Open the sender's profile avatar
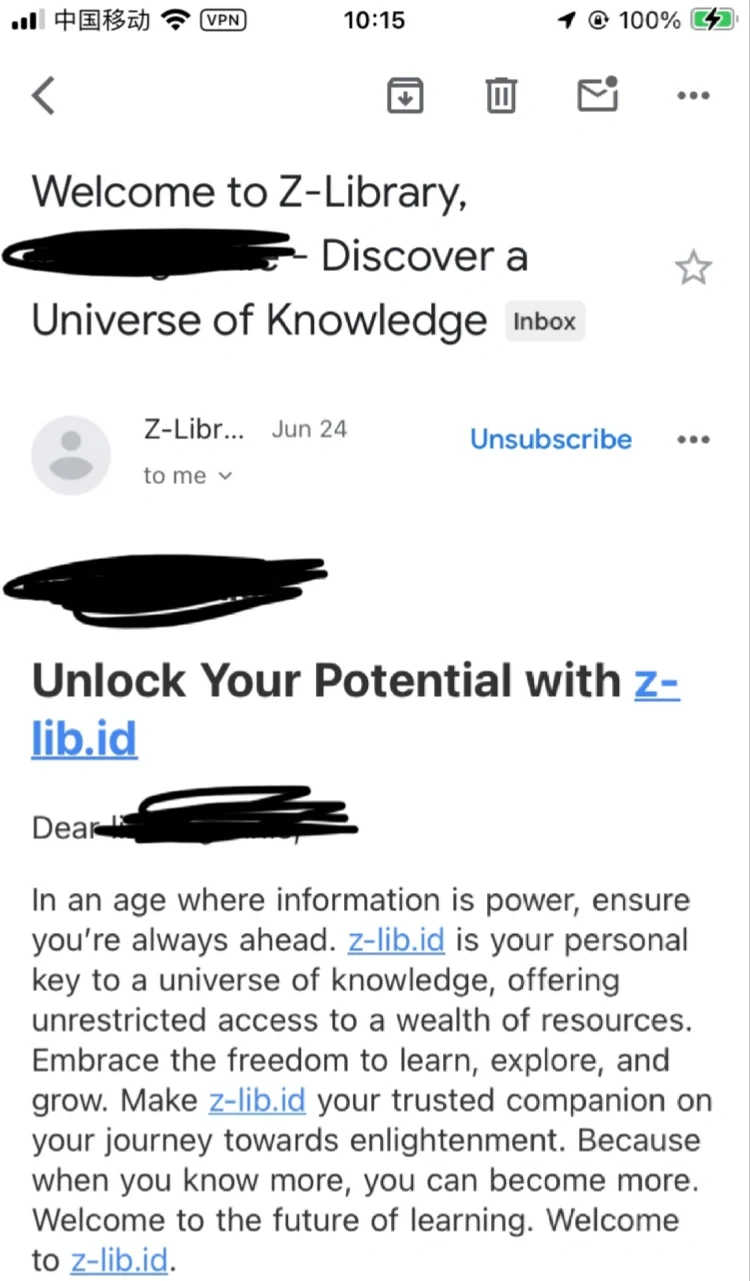The image size is (750, 1281). click(x=71, y=456)
